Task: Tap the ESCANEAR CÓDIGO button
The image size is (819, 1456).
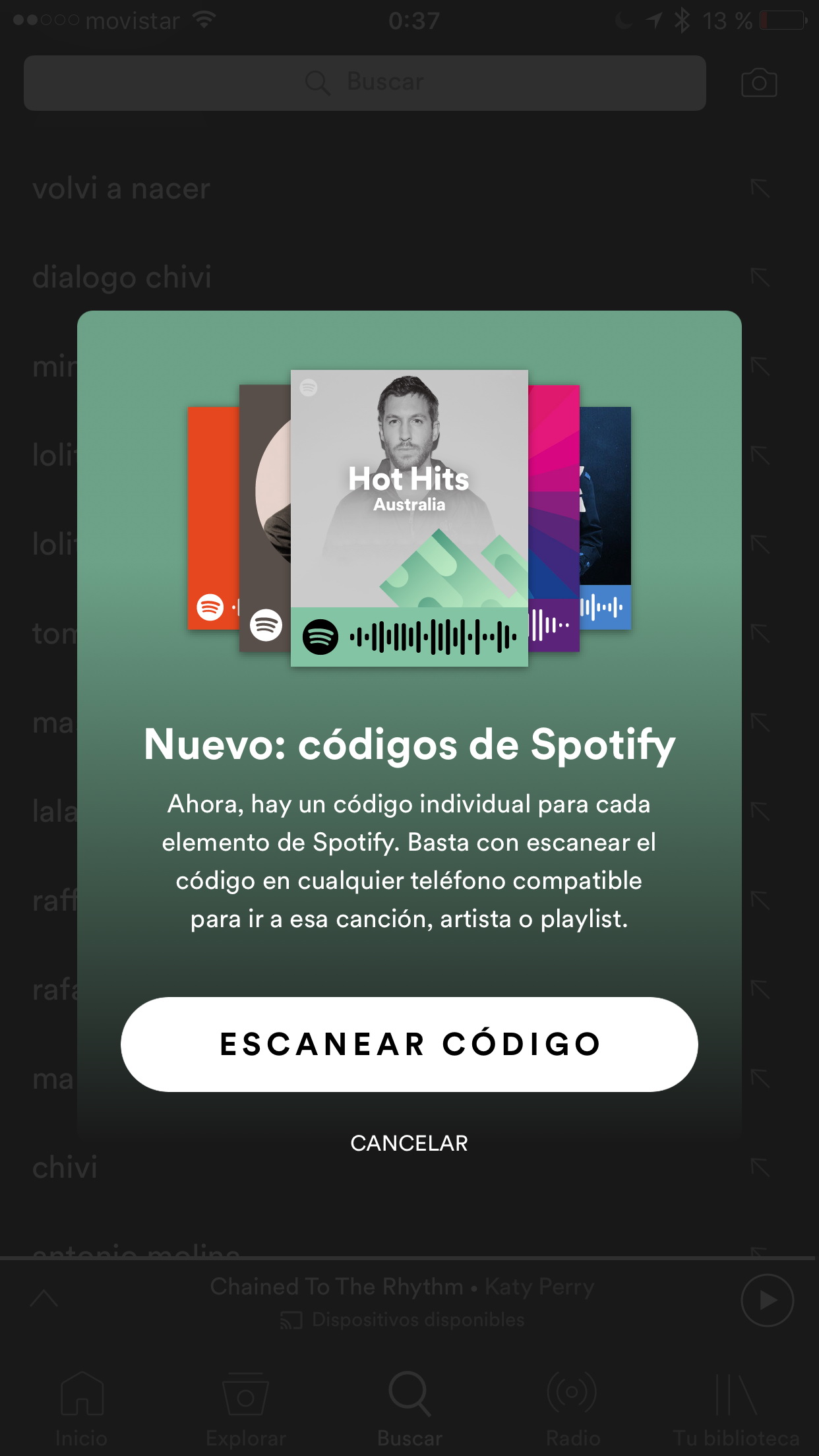Action: click(x=409, y=1044)
